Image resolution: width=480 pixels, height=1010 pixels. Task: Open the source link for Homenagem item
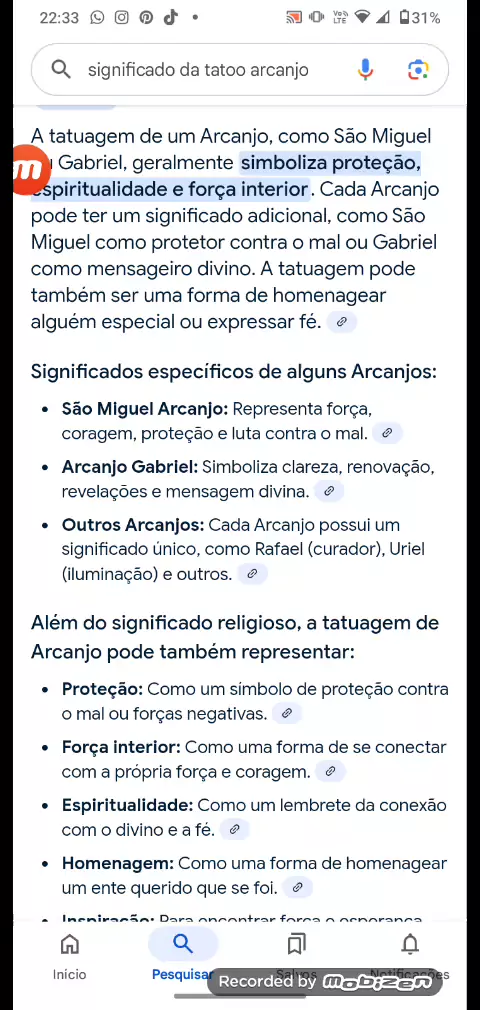coord(297,888)
